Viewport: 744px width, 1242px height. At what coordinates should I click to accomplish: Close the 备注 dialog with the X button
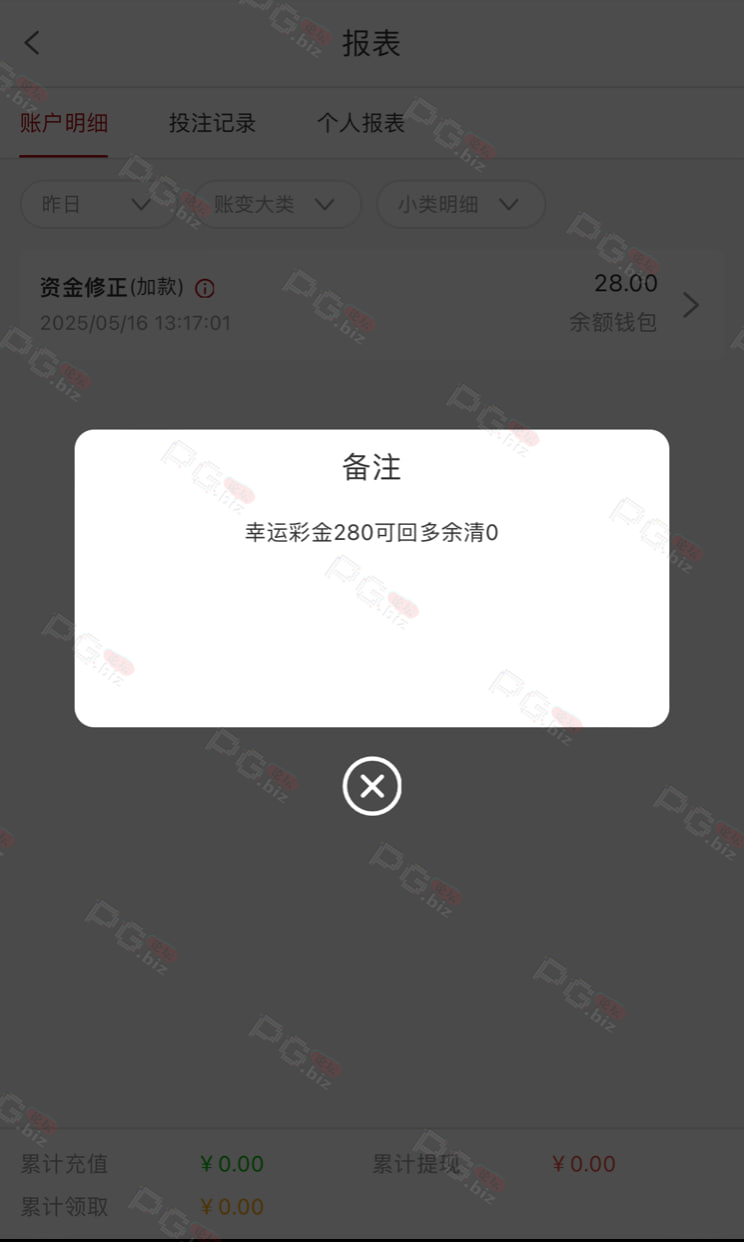coord(372,786)
